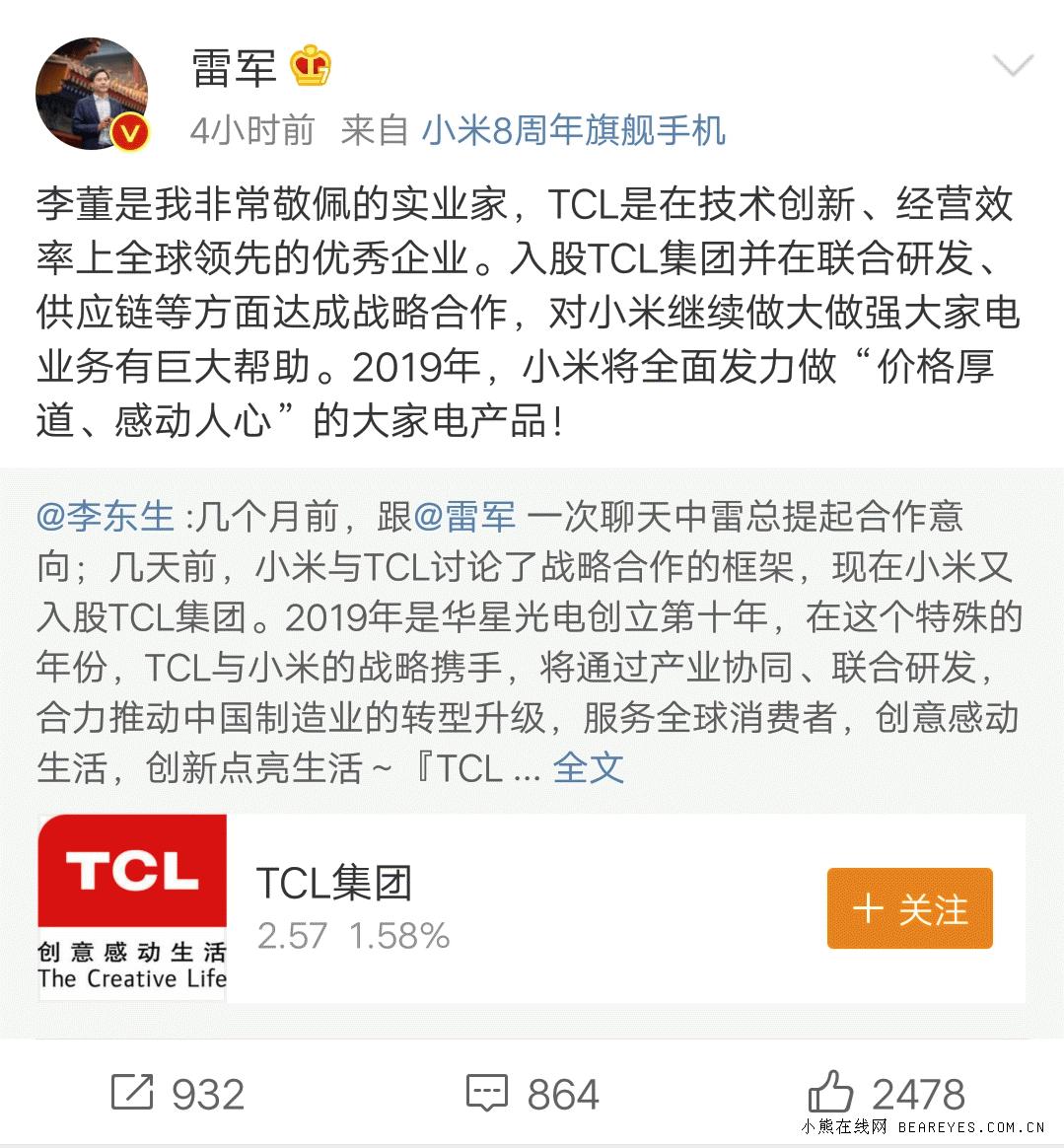
Task: Repost this Weibo post
Action: pos(177,1093)
